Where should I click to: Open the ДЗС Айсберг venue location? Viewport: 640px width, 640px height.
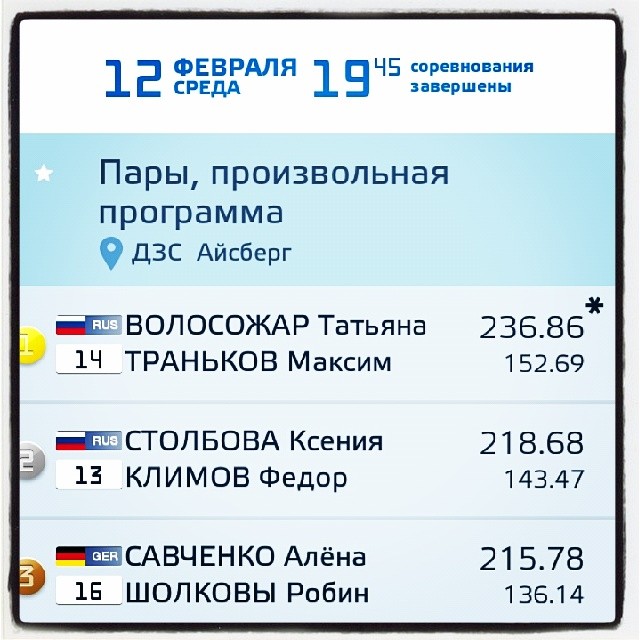(x=196, y=253)
